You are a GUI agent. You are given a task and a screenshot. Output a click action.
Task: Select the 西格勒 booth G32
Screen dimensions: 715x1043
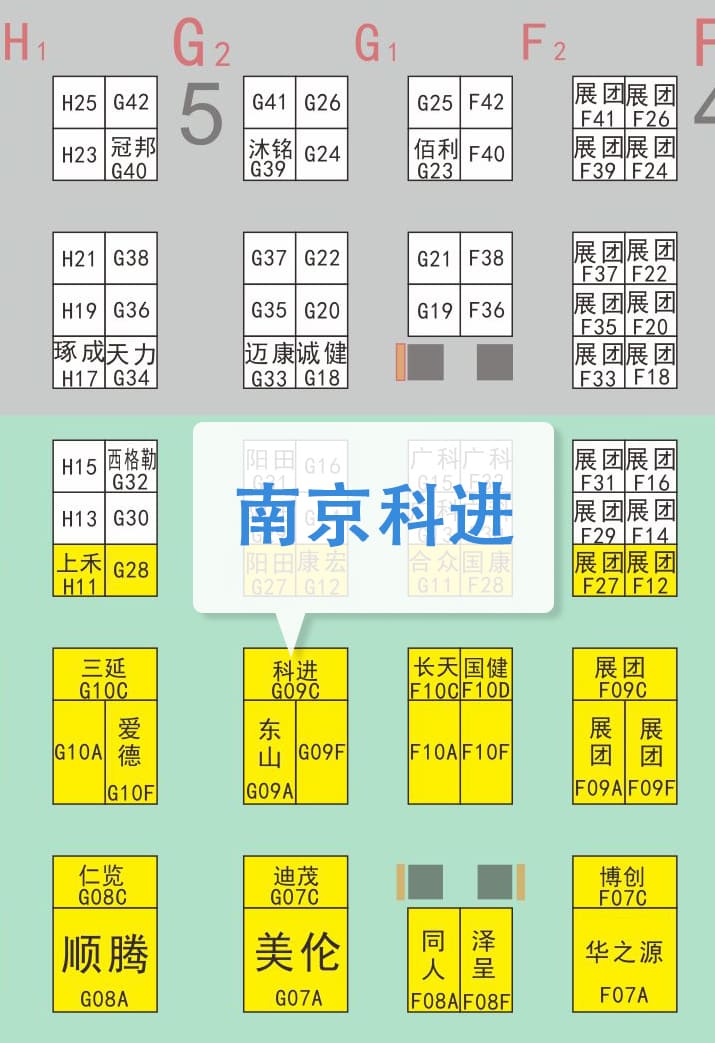131,467
